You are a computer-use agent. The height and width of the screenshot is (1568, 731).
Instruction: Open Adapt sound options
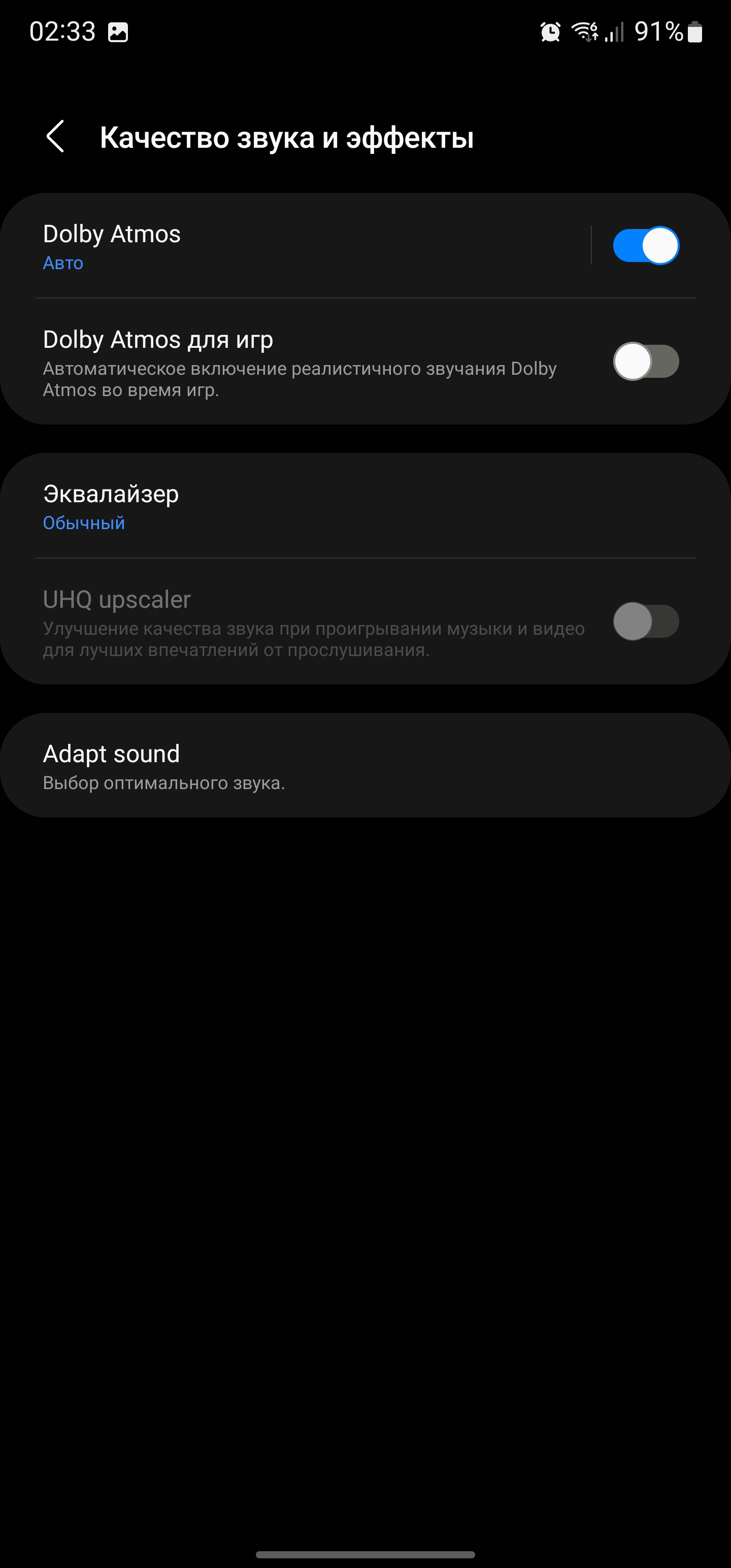click(305, 766)
